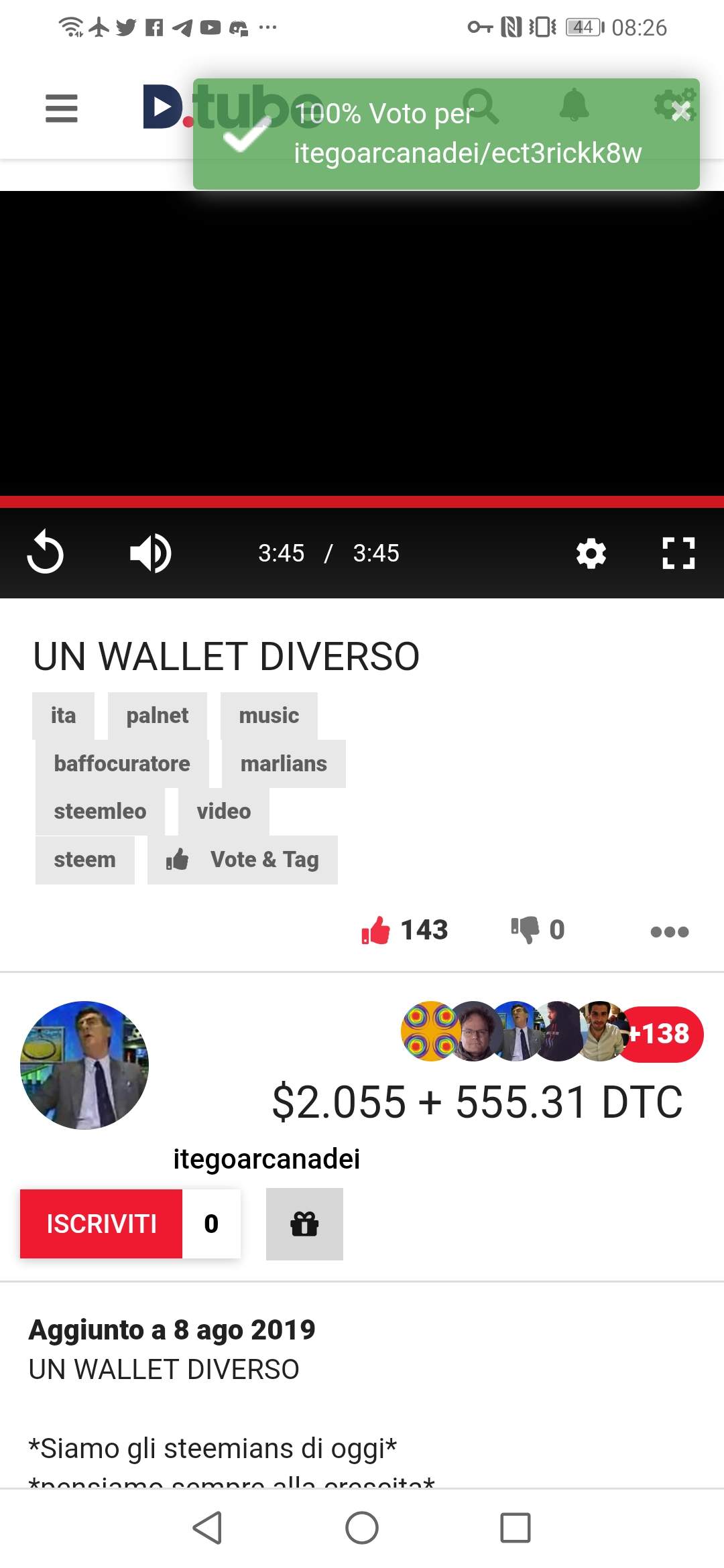The width and height of the screenshot is (724, 1568).
Task: Mute the video volume
Action: click(x=150, y=553)
